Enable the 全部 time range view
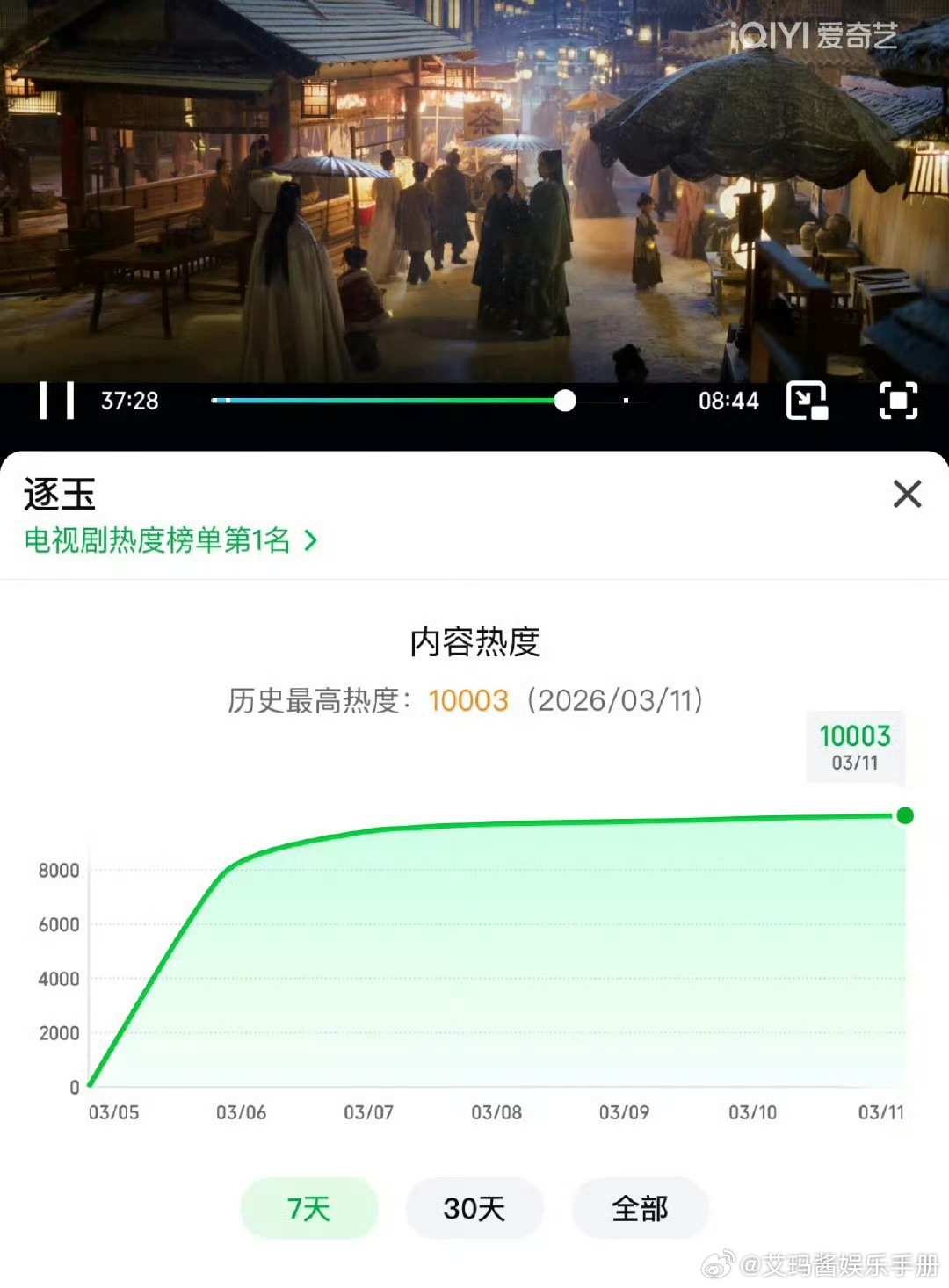949x1288 pixels. click(639, 1208)
